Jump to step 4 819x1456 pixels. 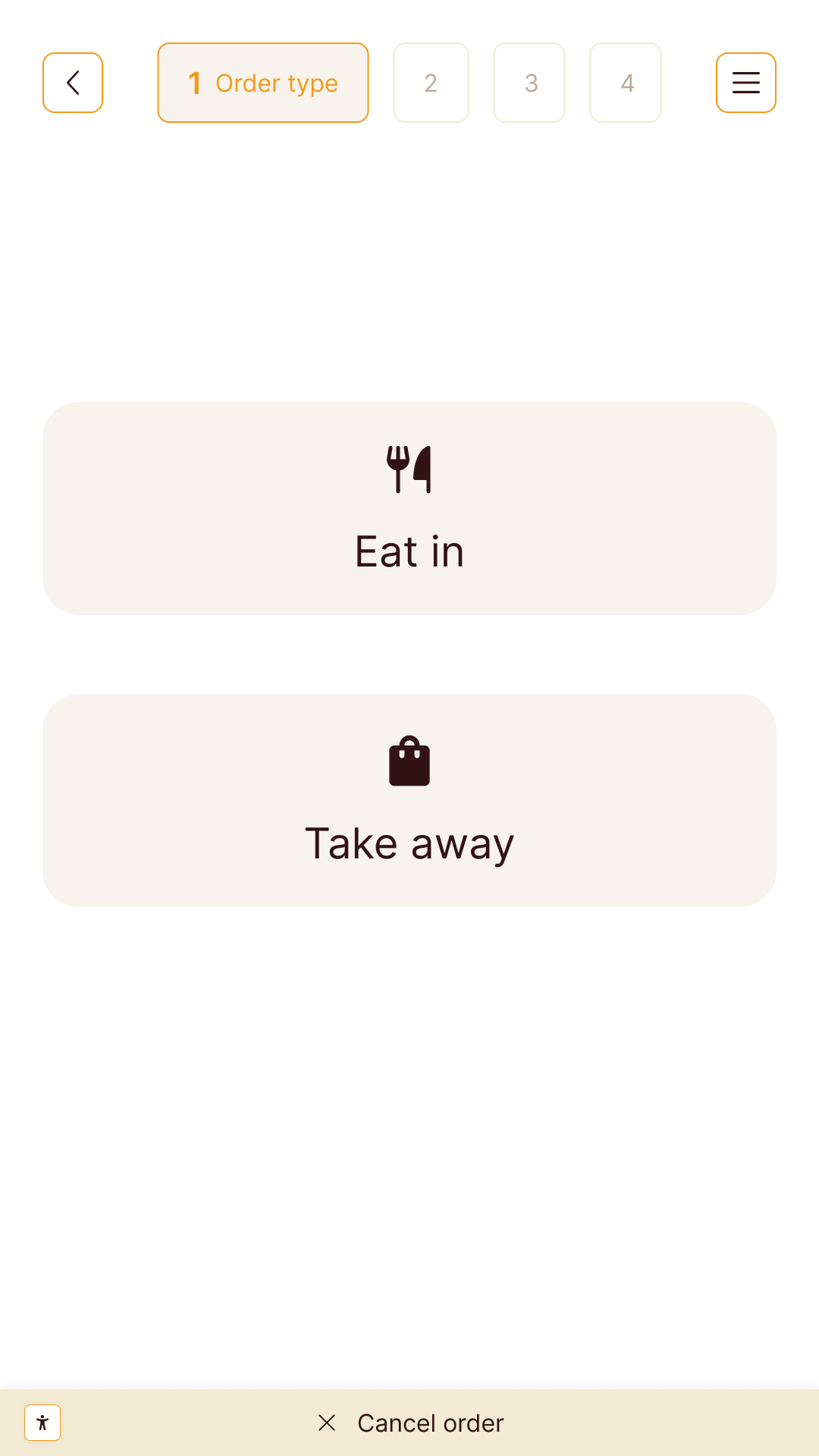[626, 83]
